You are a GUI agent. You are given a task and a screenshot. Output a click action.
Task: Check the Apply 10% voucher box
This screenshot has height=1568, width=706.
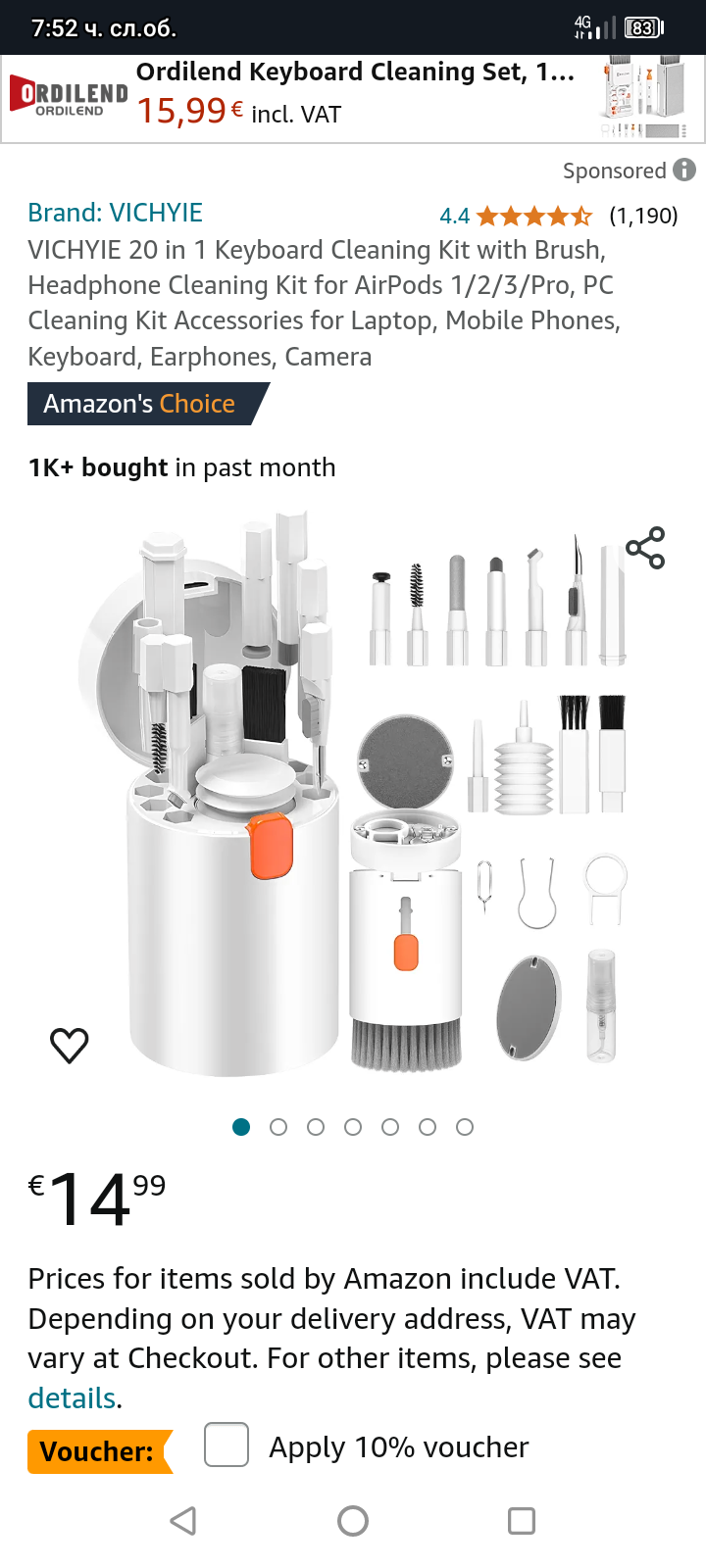click(x=226, y=1445)
